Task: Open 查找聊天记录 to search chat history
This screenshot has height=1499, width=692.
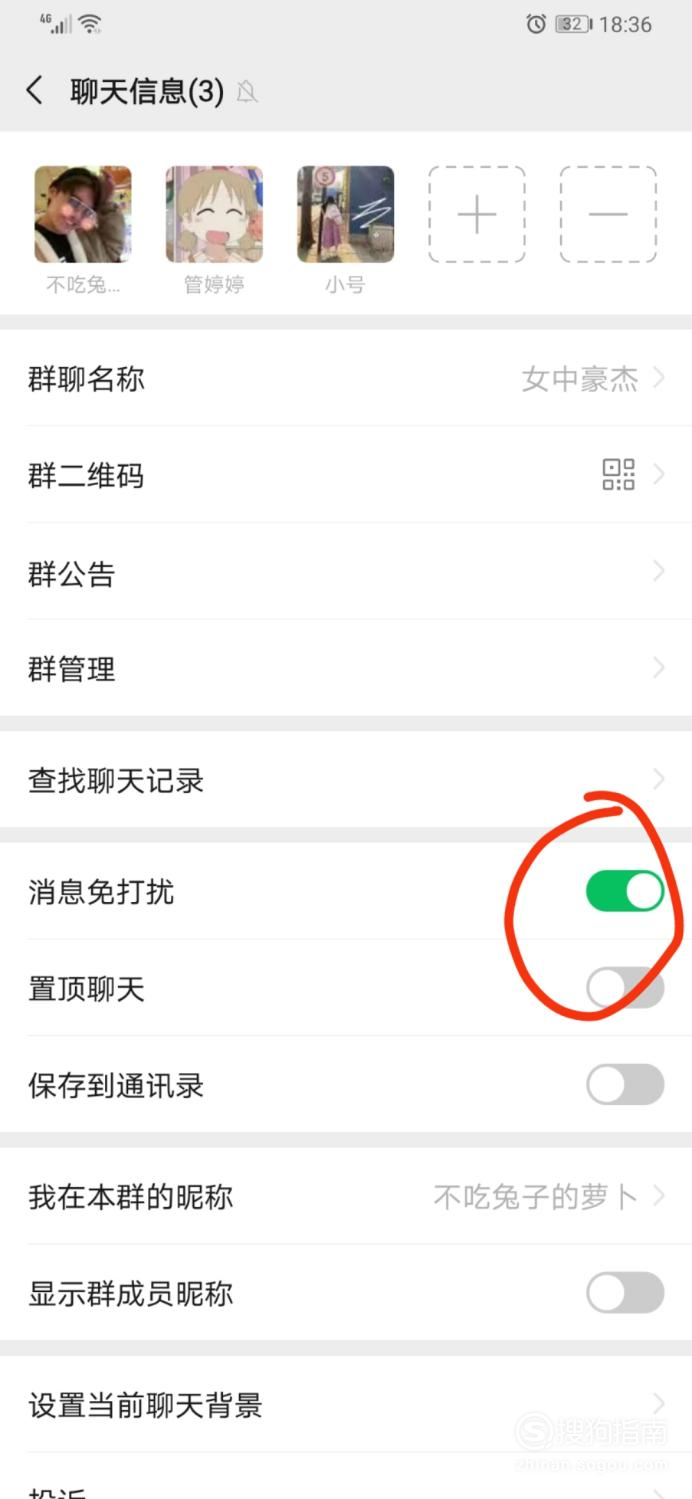Action: coord(346,780)
